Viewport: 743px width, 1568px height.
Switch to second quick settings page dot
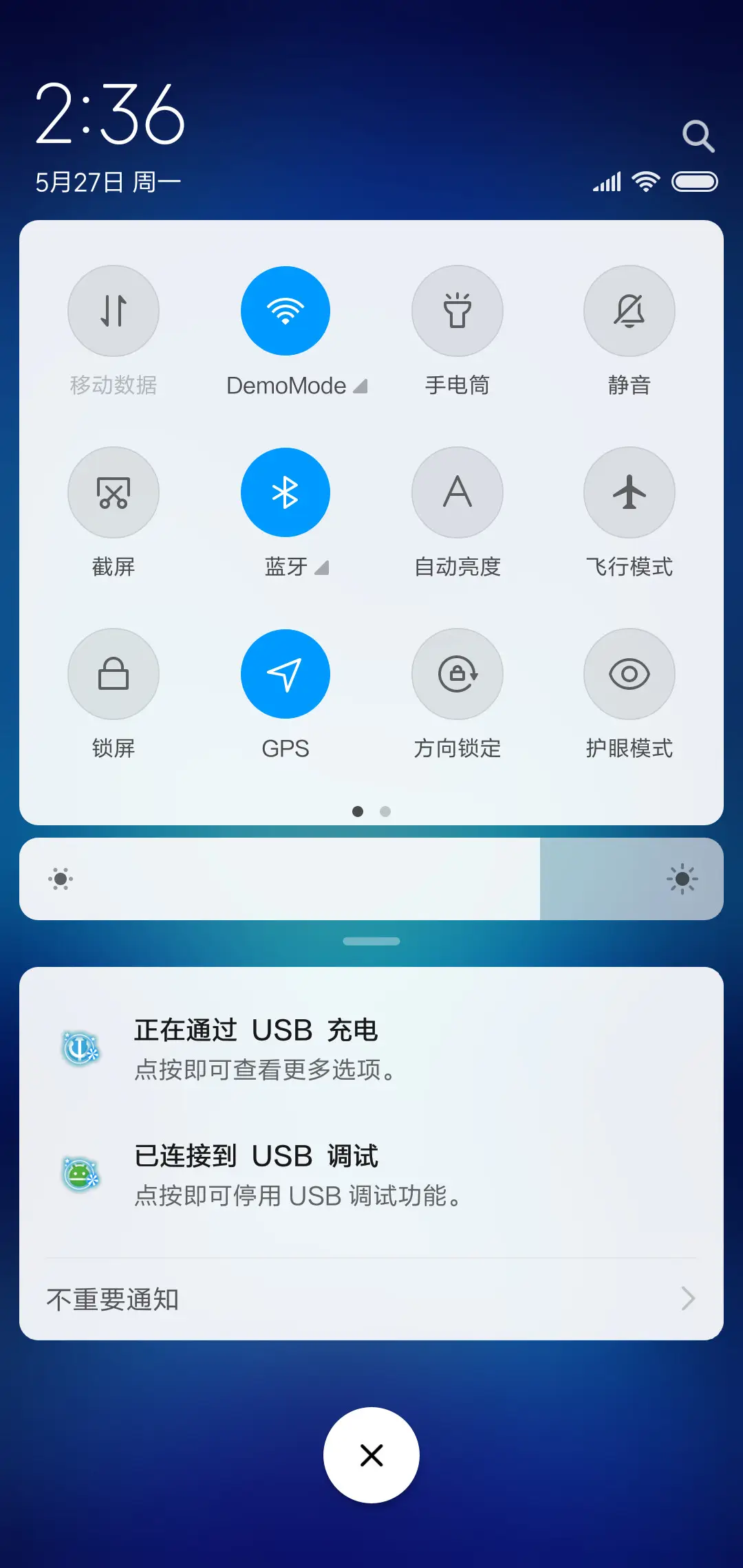(385, 812)
